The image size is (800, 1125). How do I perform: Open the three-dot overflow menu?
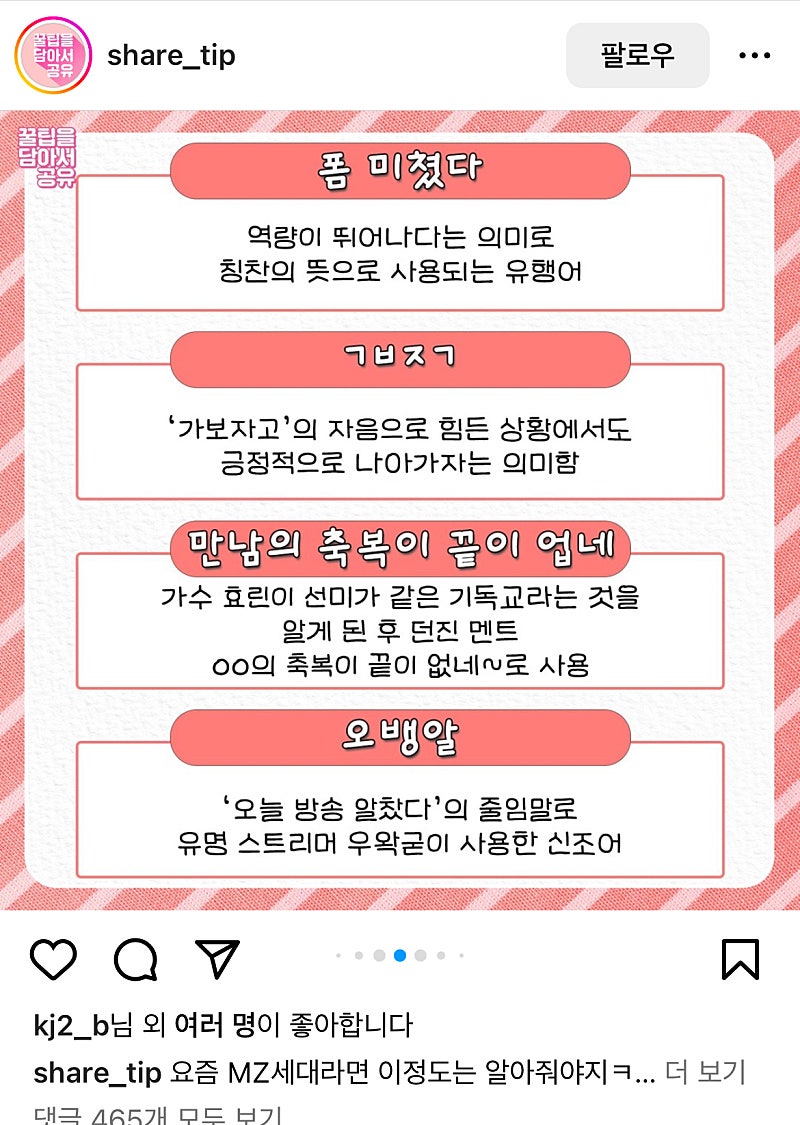tap(754, 56)
